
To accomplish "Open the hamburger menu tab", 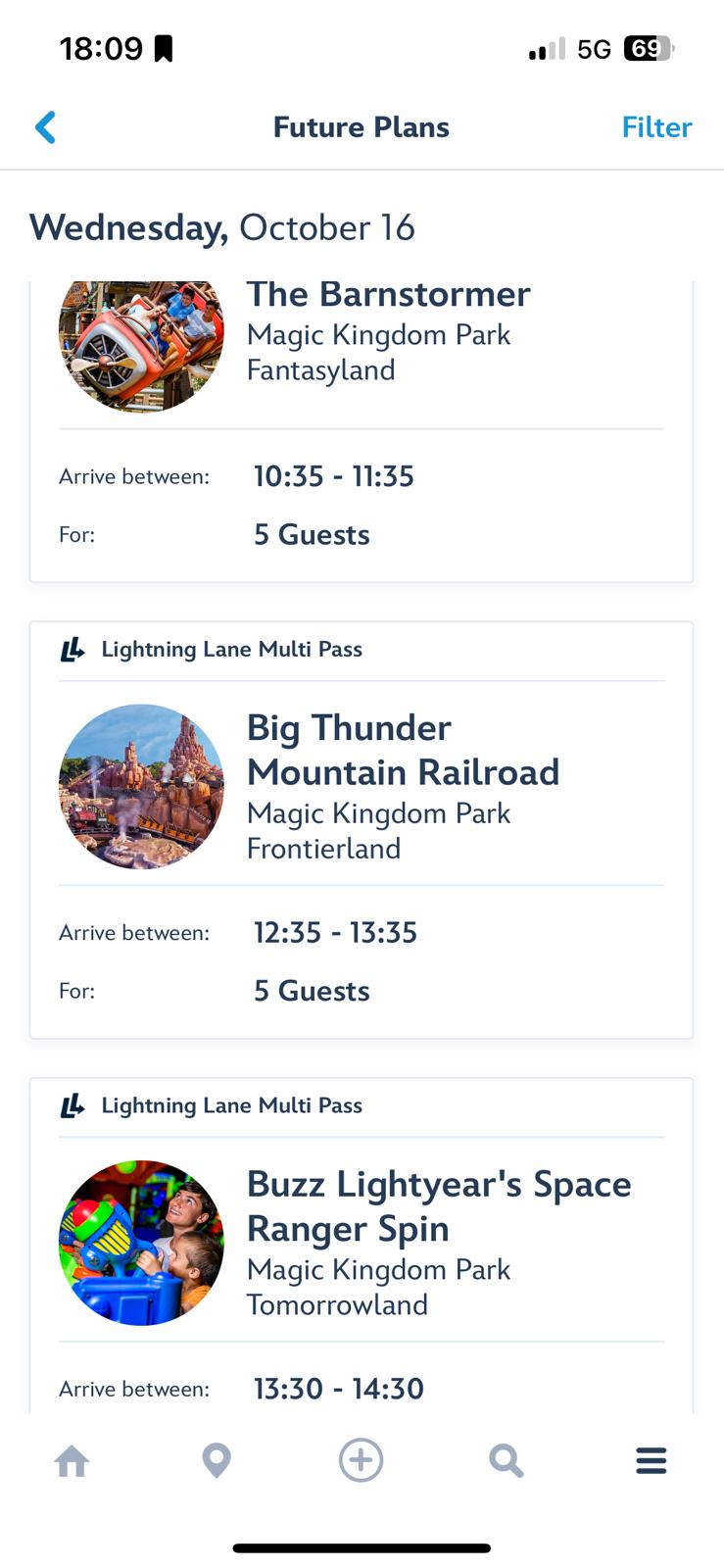I will click(651, 1461).
